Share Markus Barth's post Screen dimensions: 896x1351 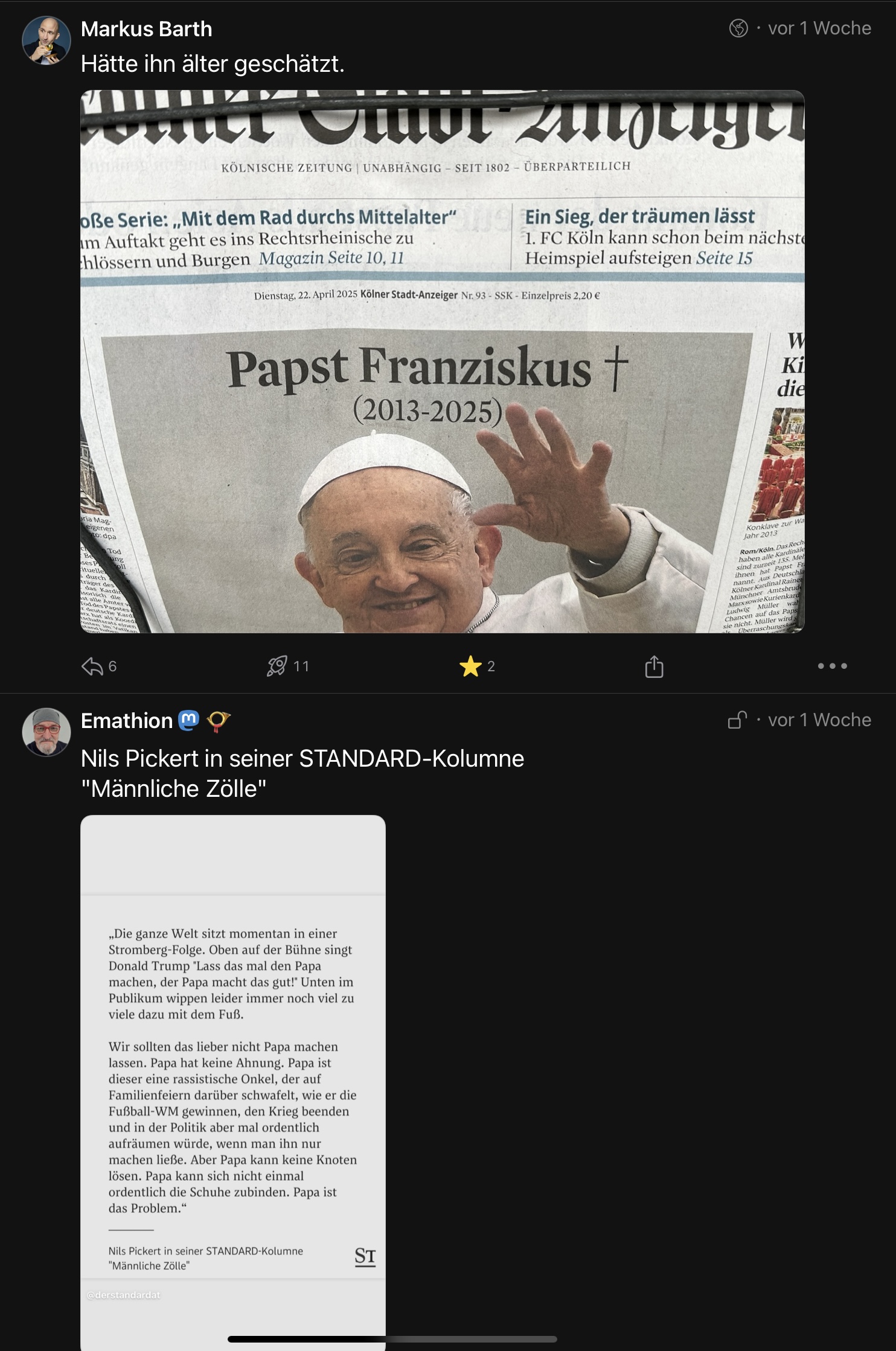tap(654, 666)
